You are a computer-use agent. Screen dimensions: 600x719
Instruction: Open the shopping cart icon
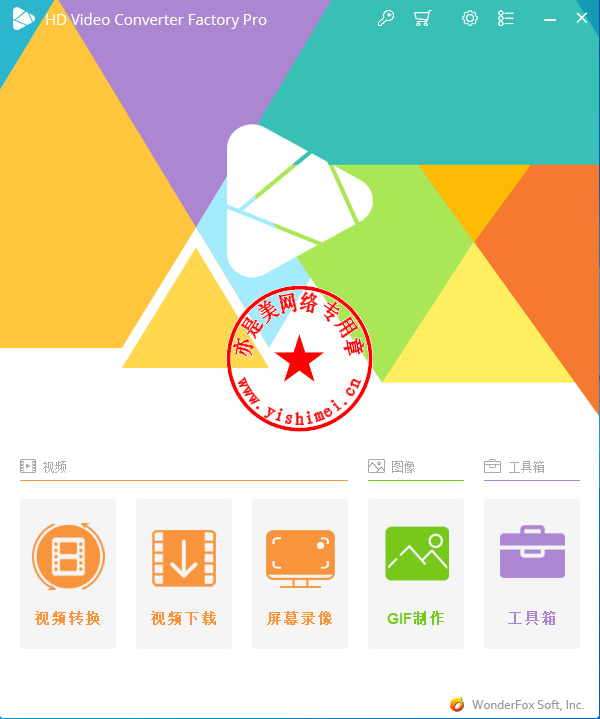(x=423, y=18)
